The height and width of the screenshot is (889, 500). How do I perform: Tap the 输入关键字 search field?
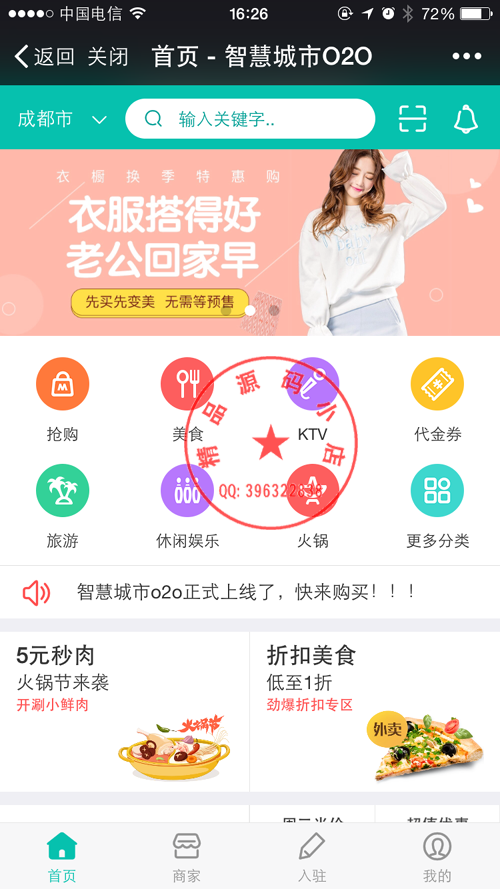pos(250,118)
